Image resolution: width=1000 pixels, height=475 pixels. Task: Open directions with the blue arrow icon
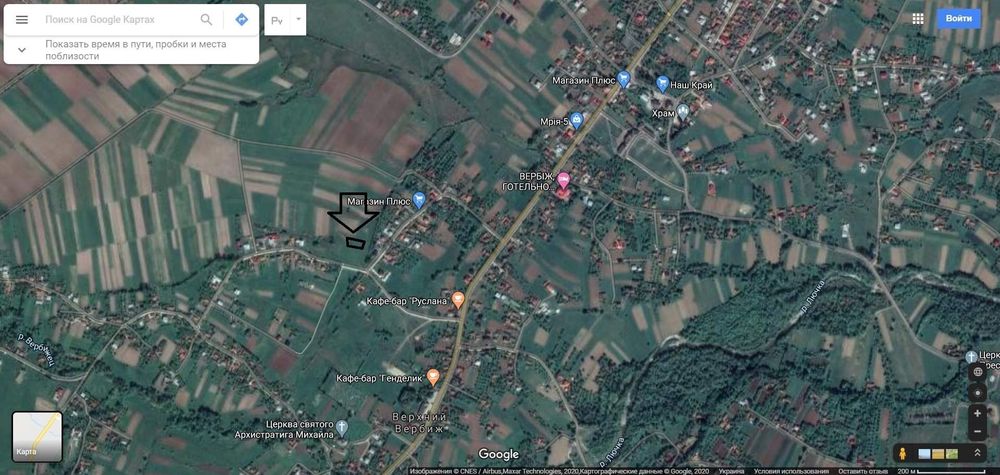pos(241,19)
